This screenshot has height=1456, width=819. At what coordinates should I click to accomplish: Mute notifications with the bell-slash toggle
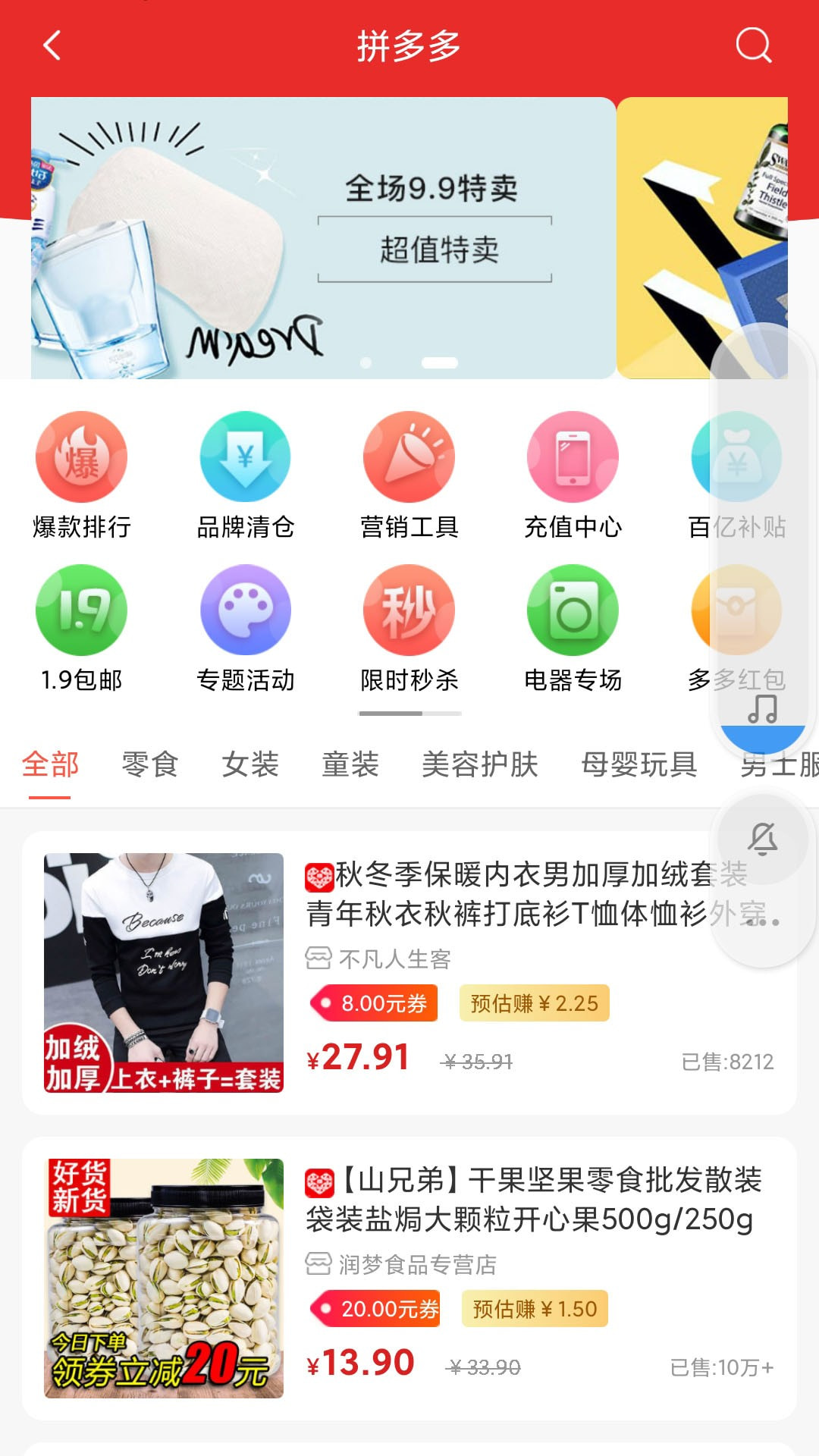(762, 839)
